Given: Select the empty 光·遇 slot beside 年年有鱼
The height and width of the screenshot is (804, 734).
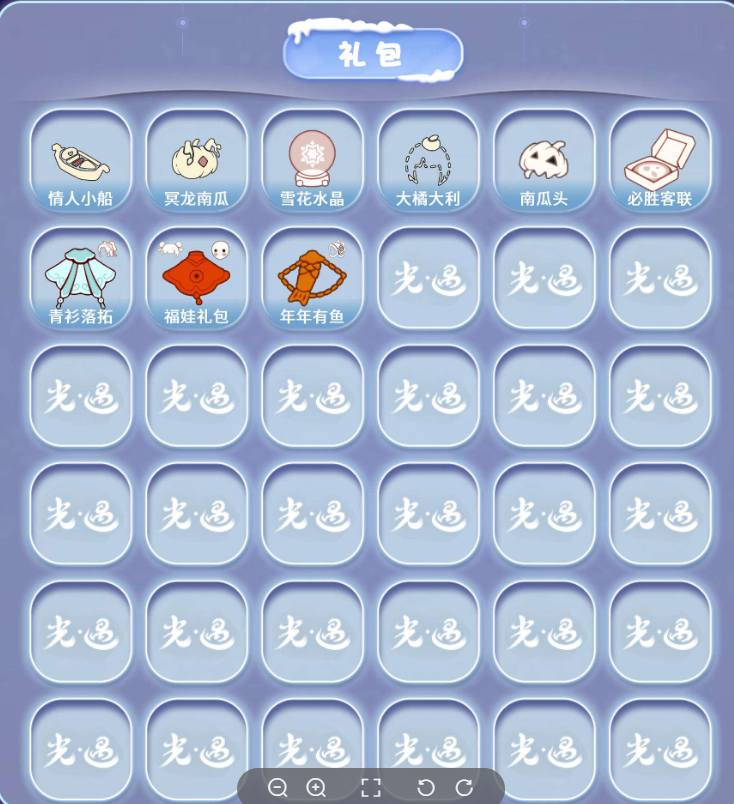Looking at the screenshot, I should 428,278.
